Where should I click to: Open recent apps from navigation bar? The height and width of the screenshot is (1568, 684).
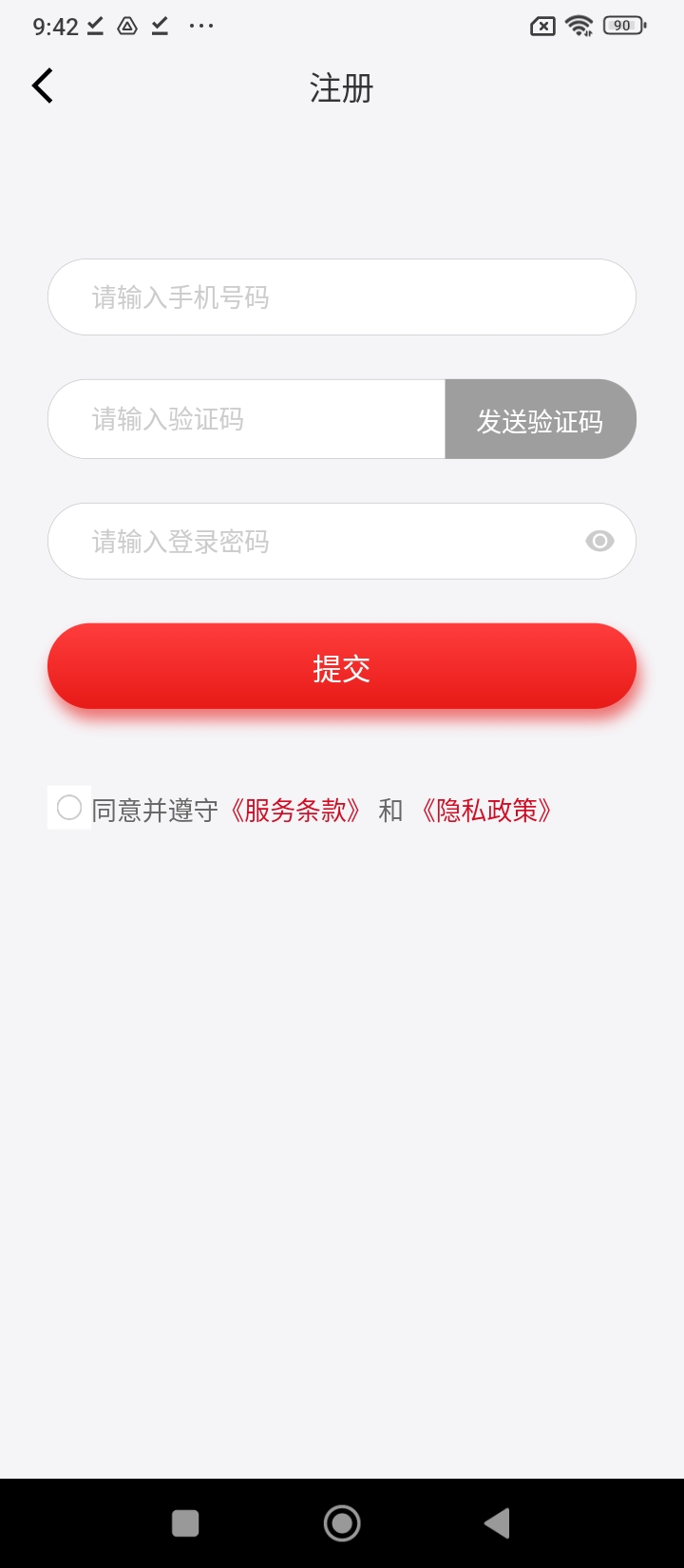click(x=185, y=1522)
